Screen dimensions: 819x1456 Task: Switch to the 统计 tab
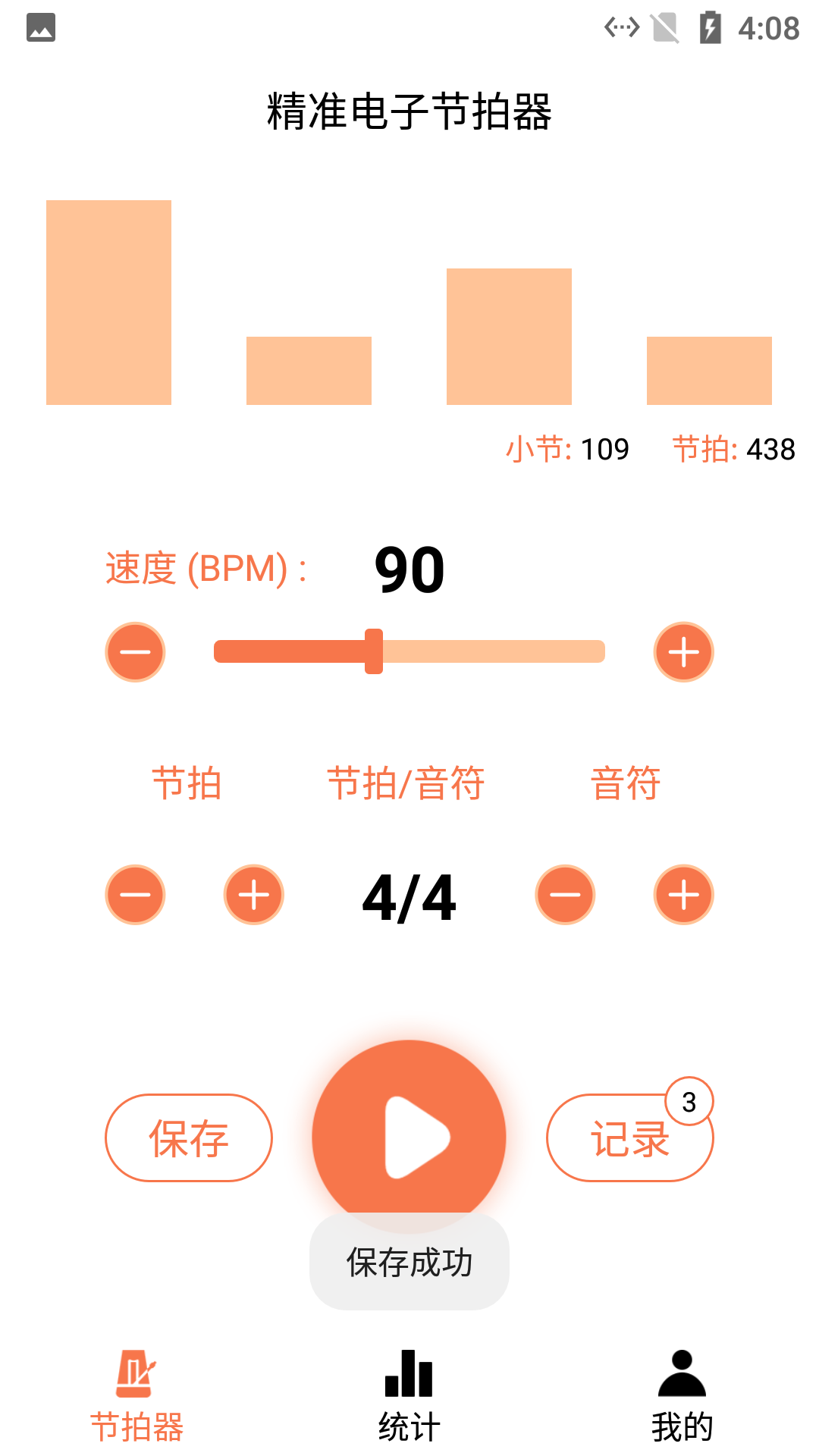coord(409,1399)
